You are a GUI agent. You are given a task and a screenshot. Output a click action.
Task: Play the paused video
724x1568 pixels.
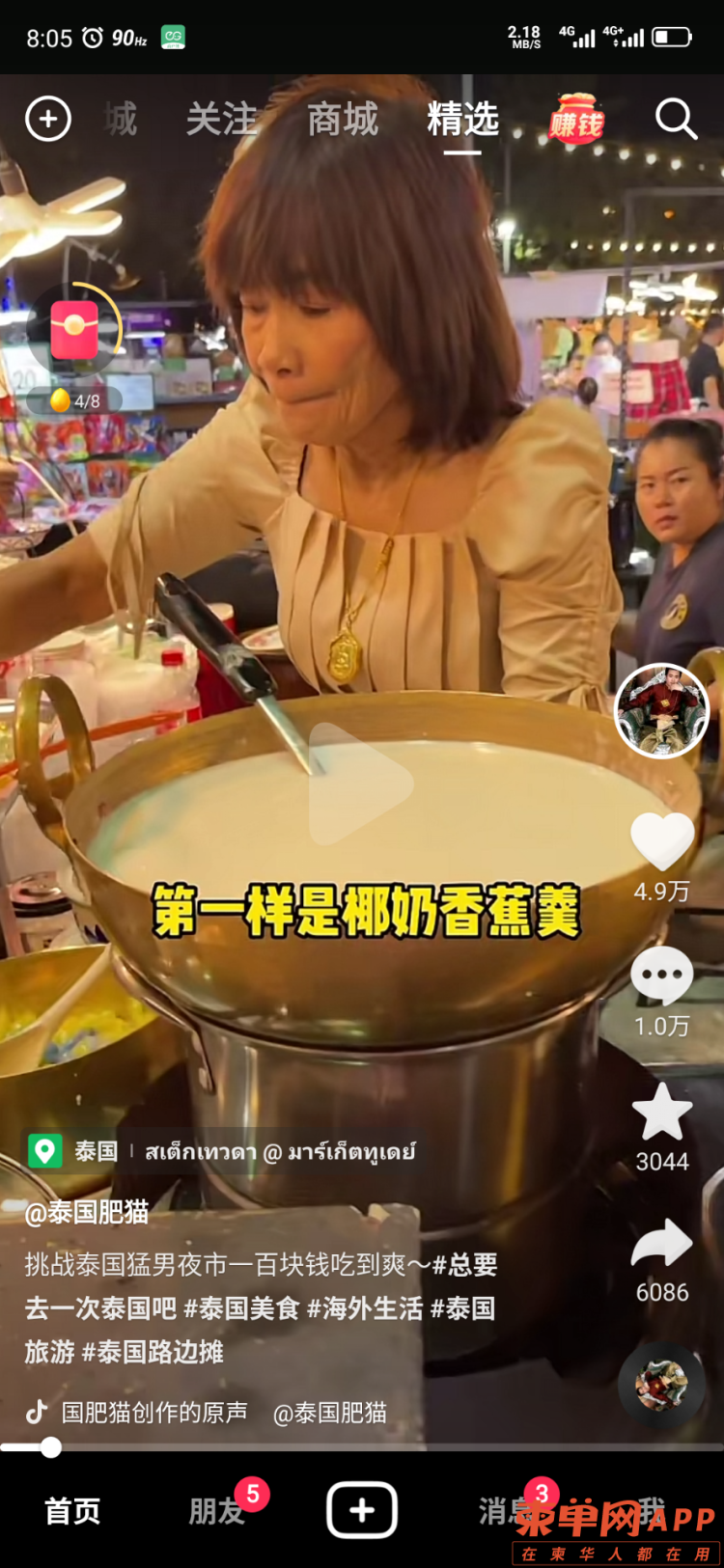(360, 784)
